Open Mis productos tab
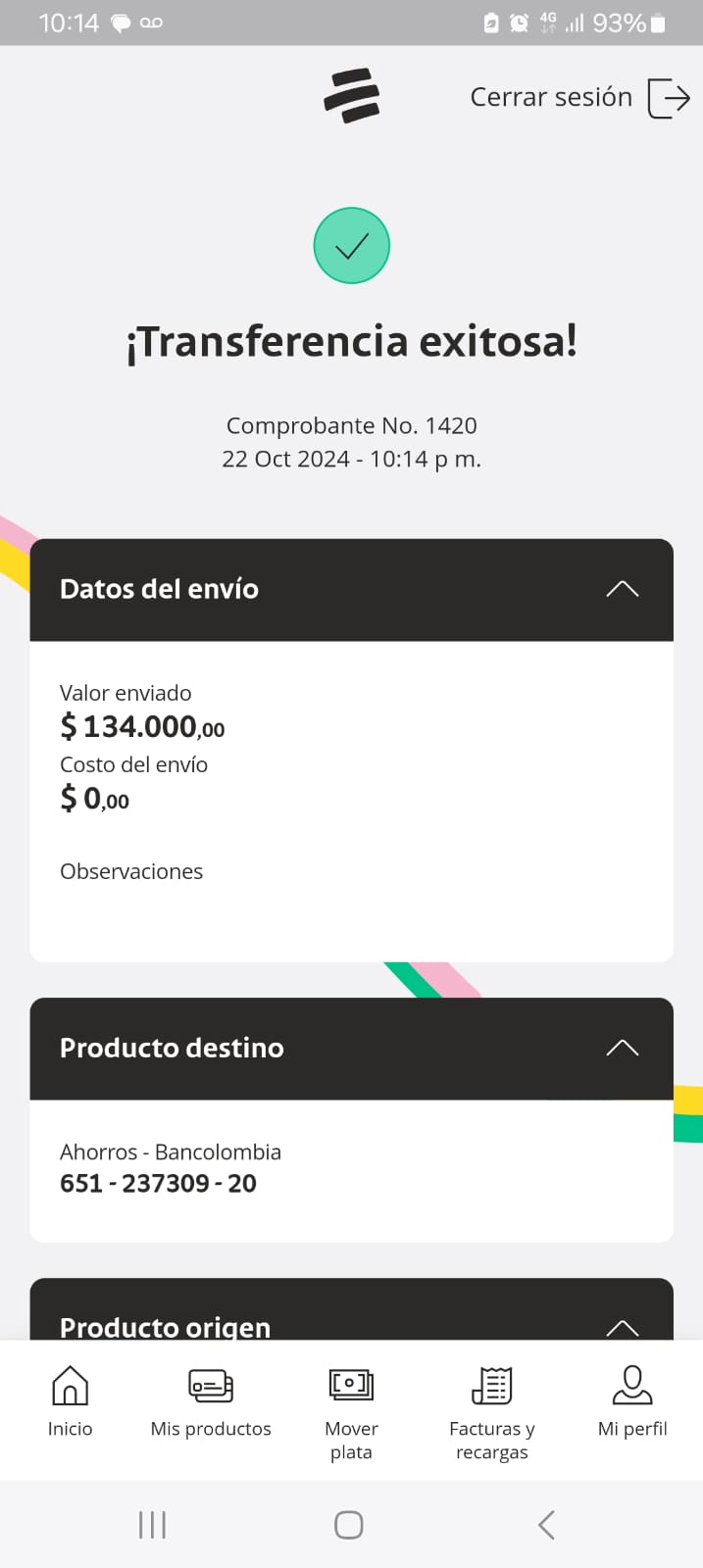 tap(211, 1401)
